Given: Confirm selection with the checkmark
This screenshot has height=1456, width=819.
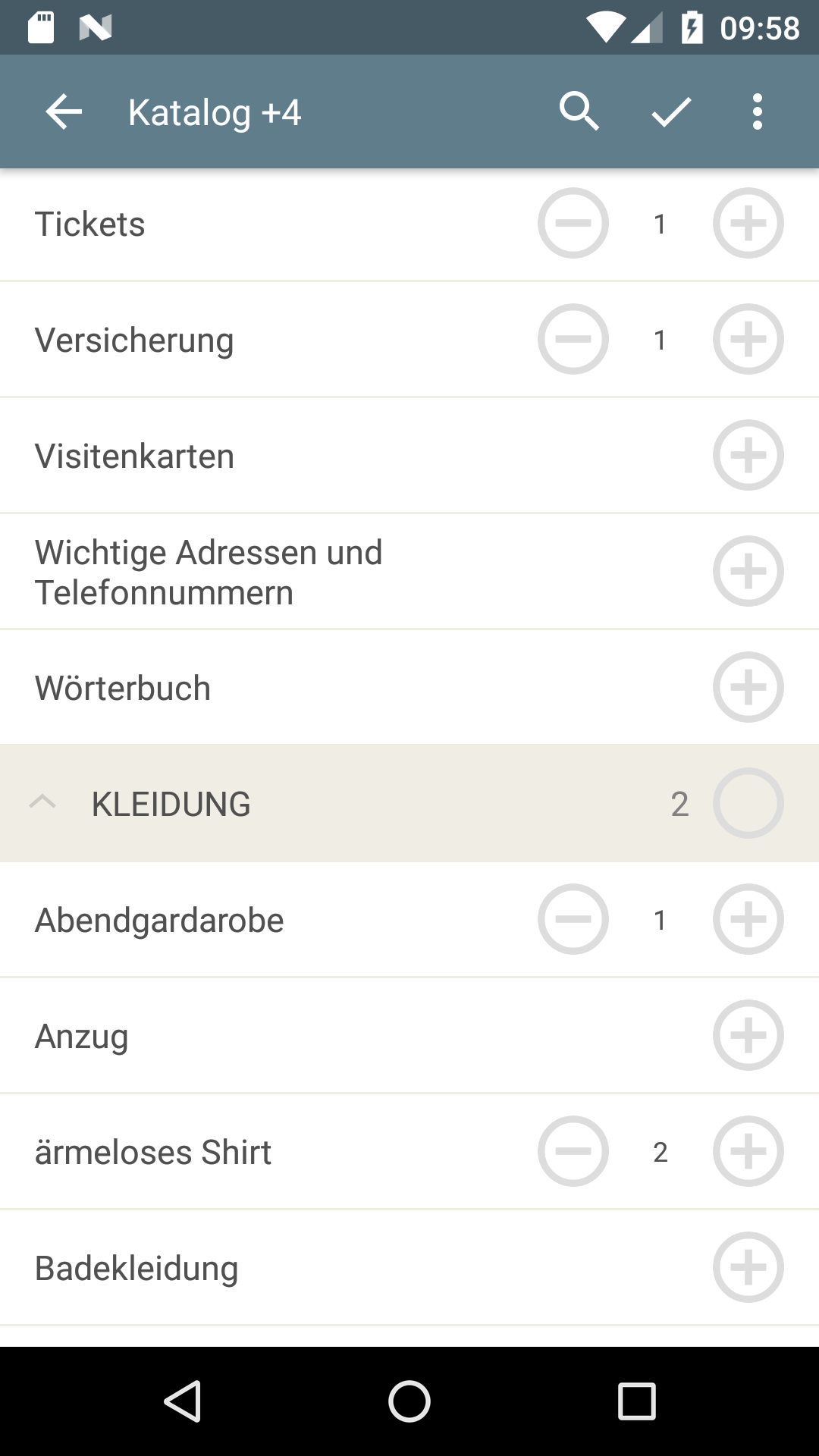Looking at the screenshot, I should point(671,112).
